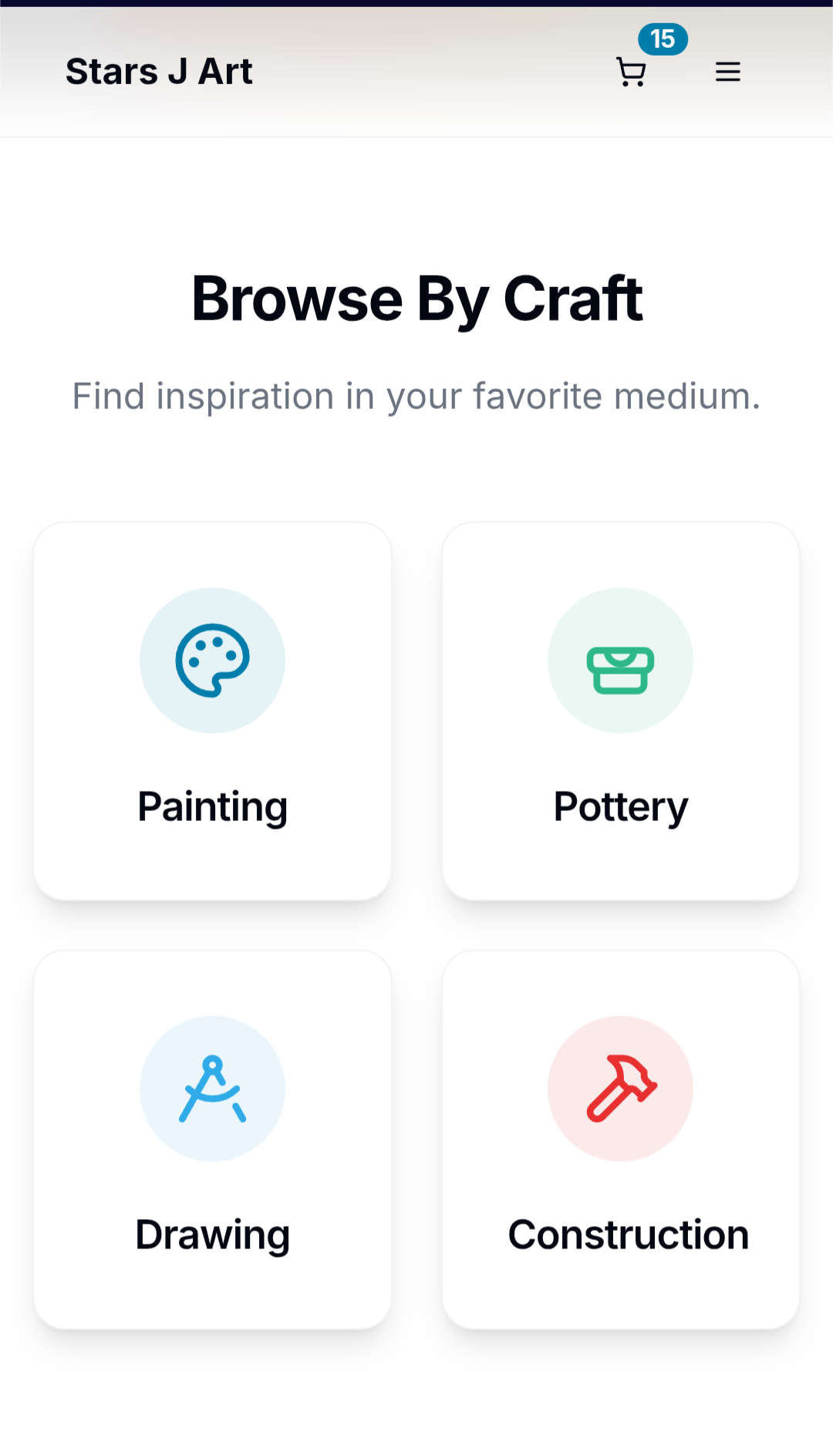Open the shopping cart
833x1456 pixels.
tap(631, 72)
